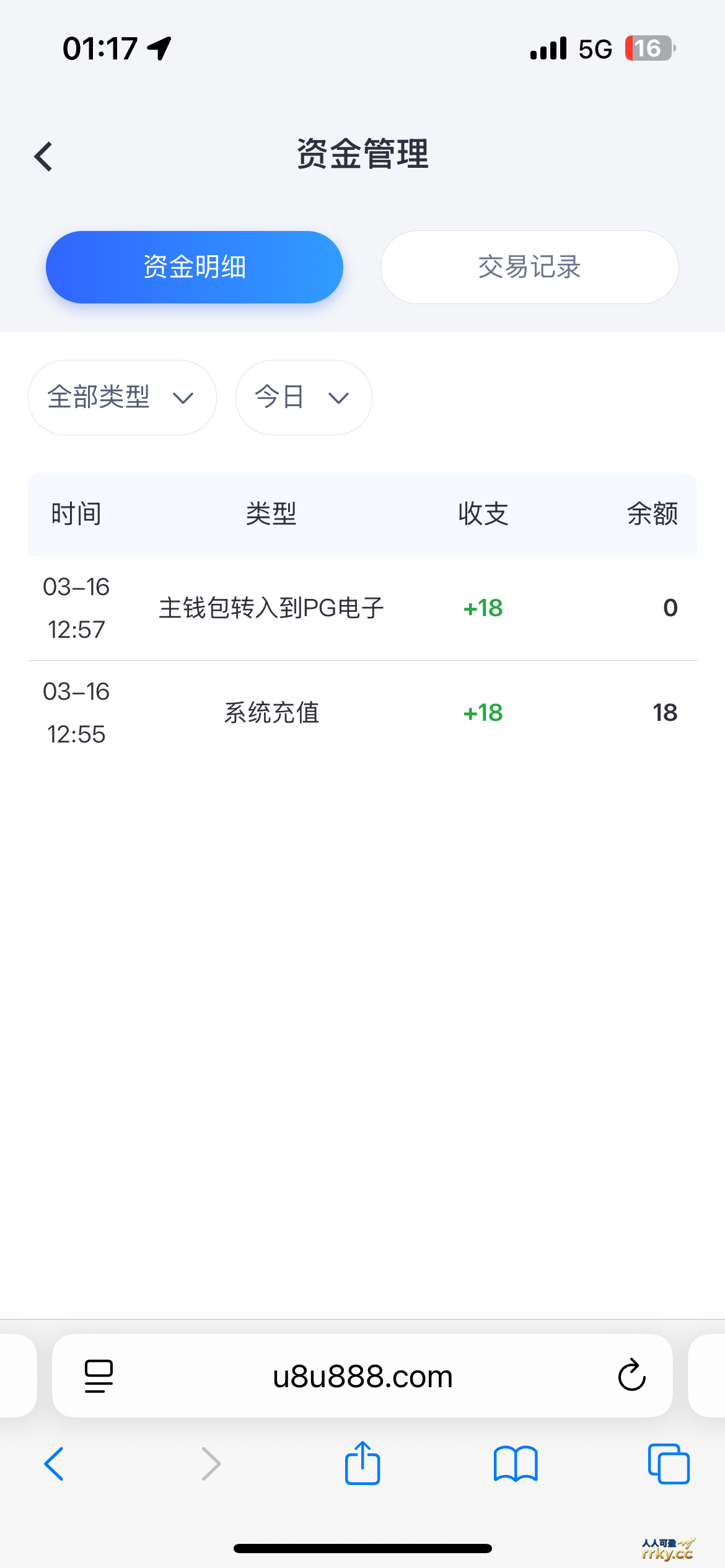Image resolution: width=725 pixels, height=1568 pixels.
Task: Toggle the type filter to show all
Action: pyautogui.click(x=99, y=397)
